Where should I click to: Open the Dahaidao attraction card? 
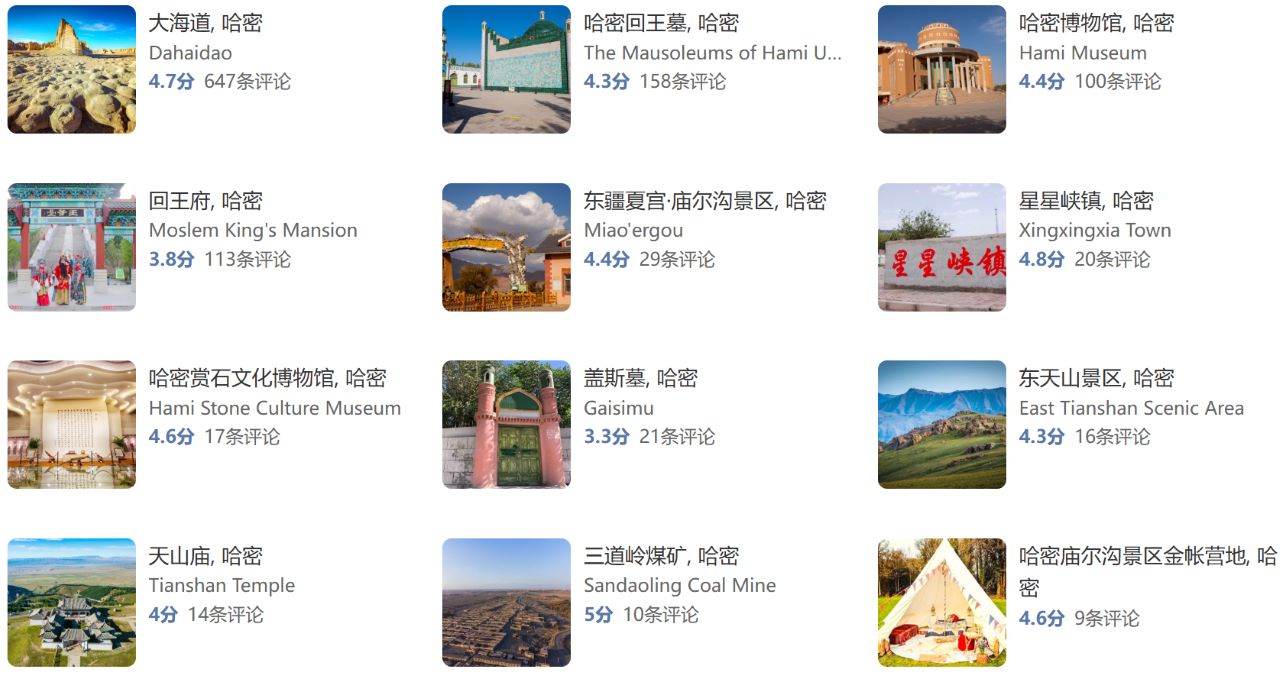(x=205, y=23)
